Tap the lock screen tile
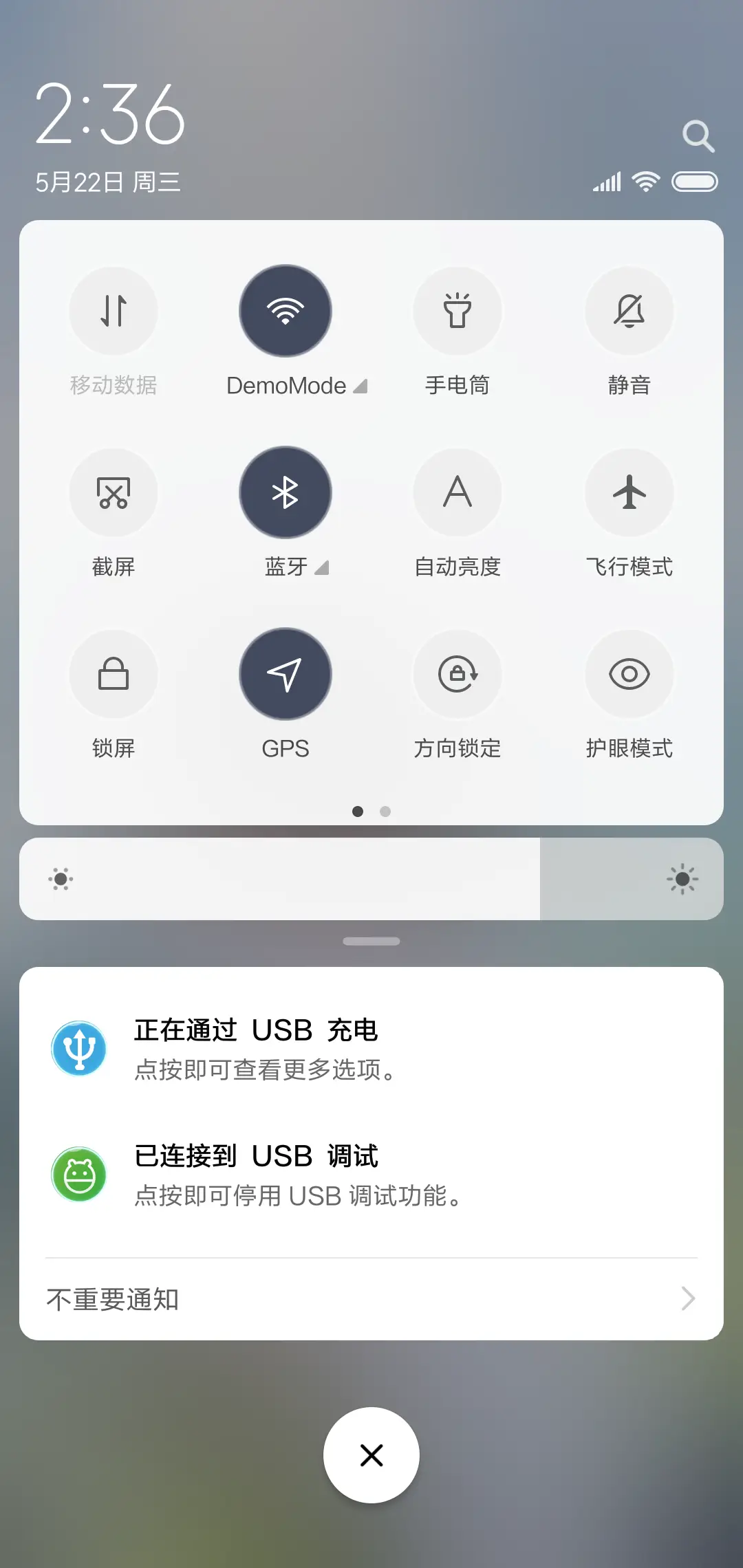This screenshot has width=743, height=1568. [x=114, y=674]
